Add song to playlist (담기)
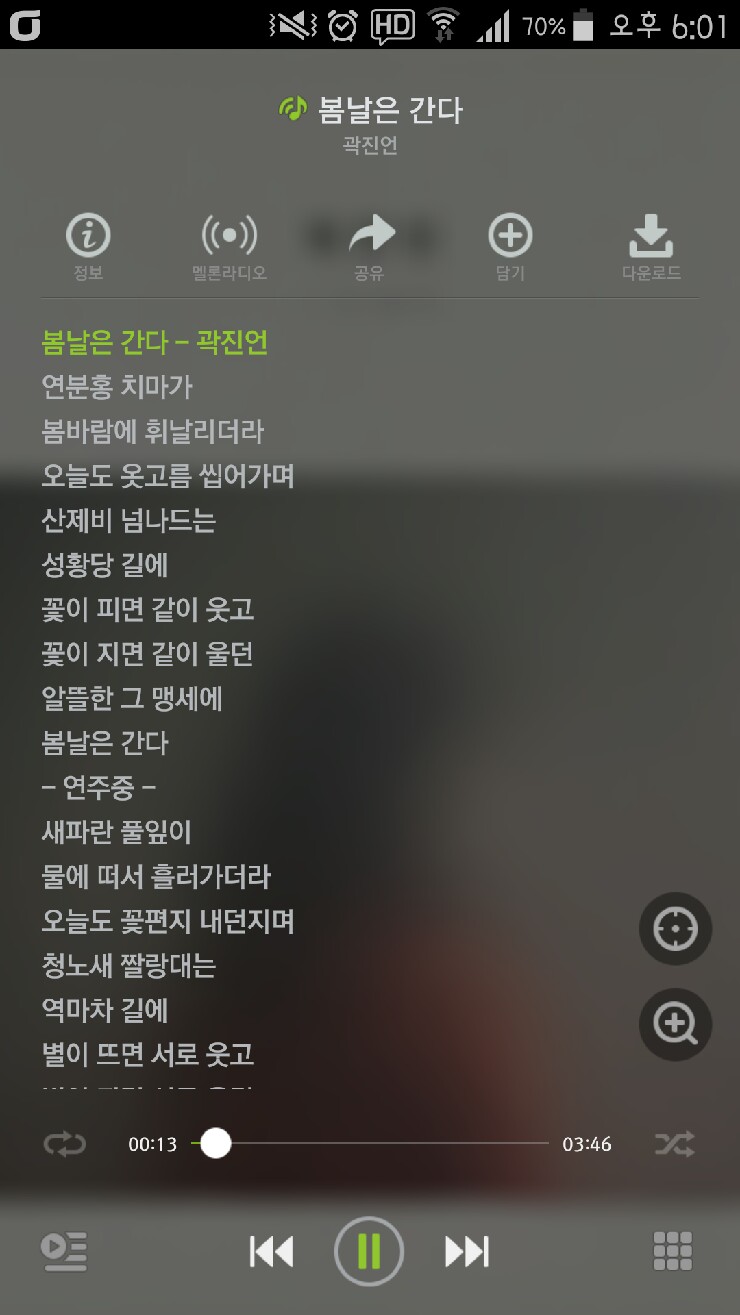The height and width of the screenshot is (1315, 740). click(510, 248)
